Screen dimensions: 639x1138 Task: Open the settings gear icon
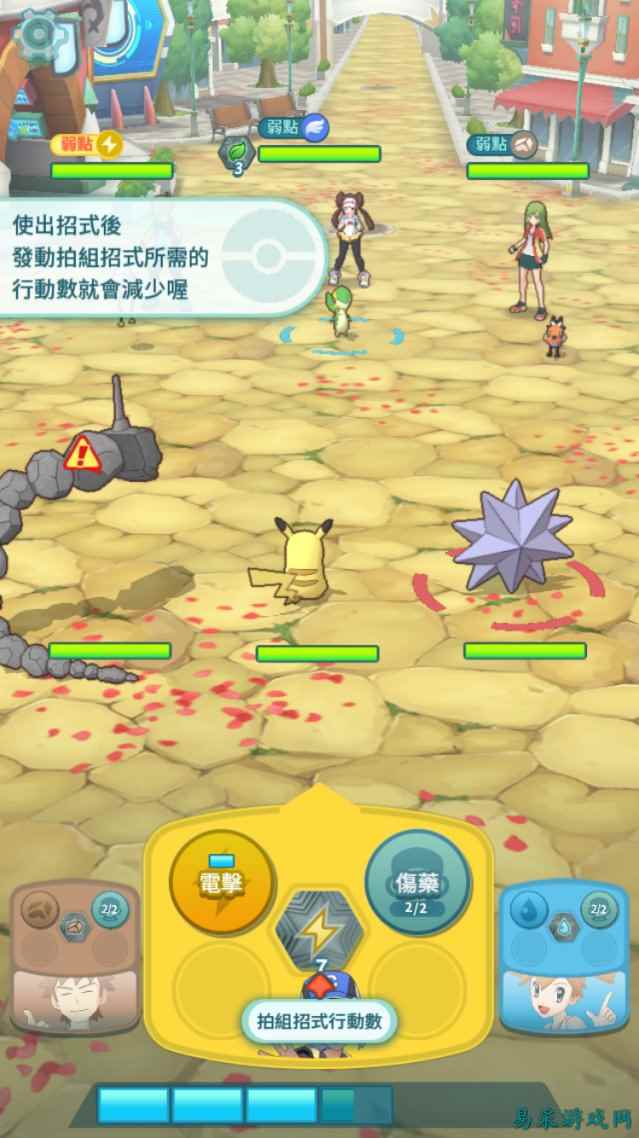(38, 32)
